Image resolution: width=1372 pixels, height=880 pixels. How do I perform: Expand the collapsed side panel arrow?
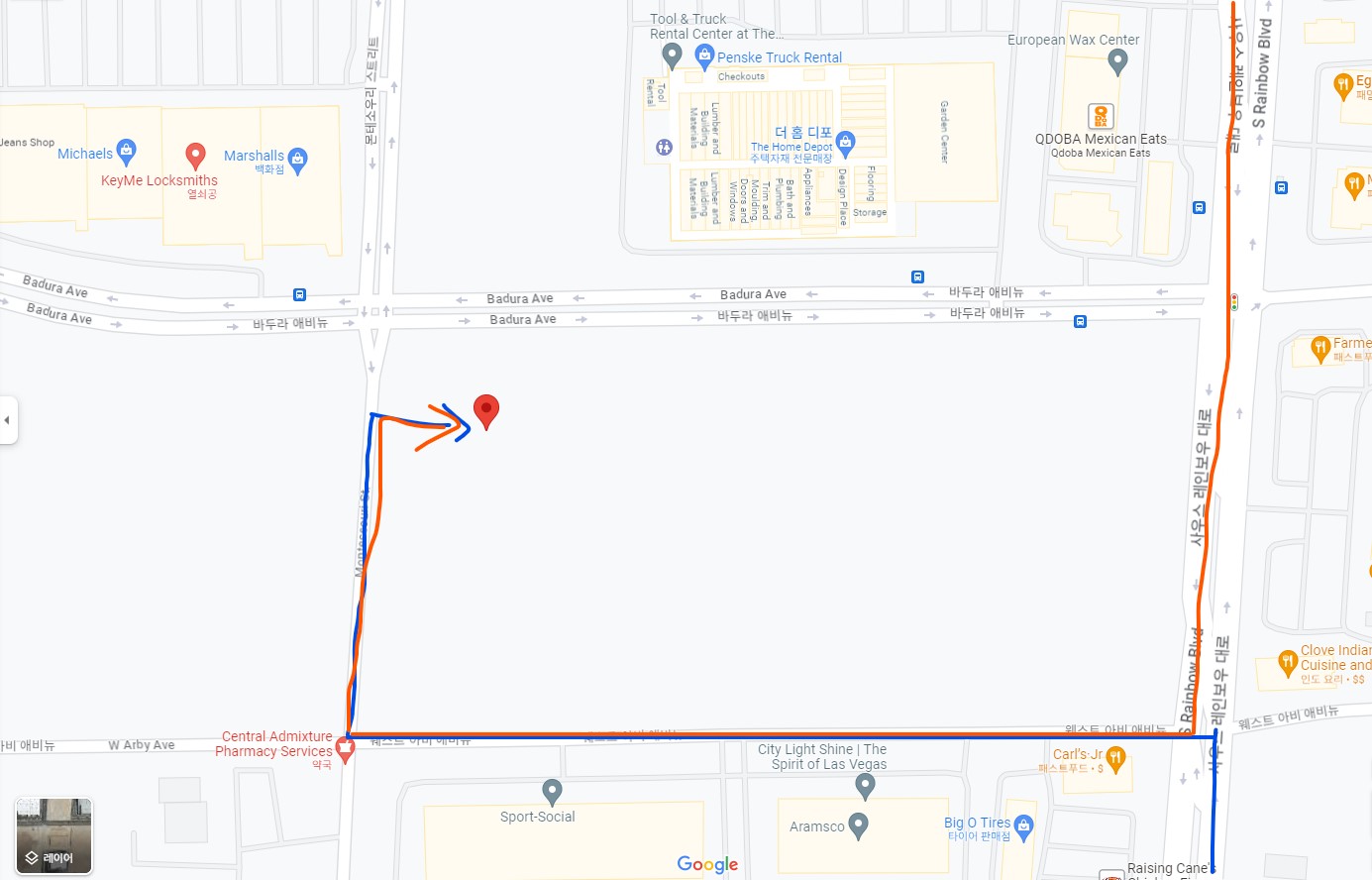8,420
